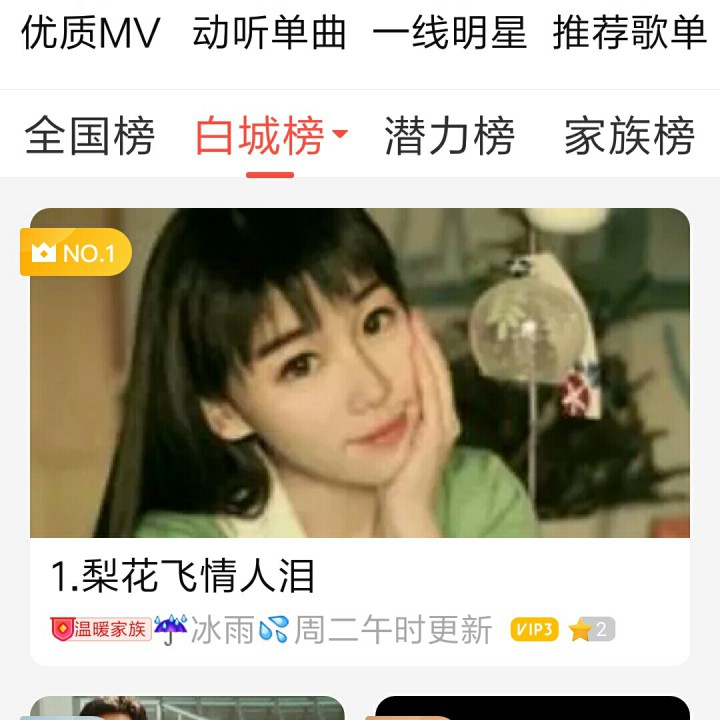The image size is (720, 720).
Task: Open the 温暖家族 family badge
Action: (101, 629)
